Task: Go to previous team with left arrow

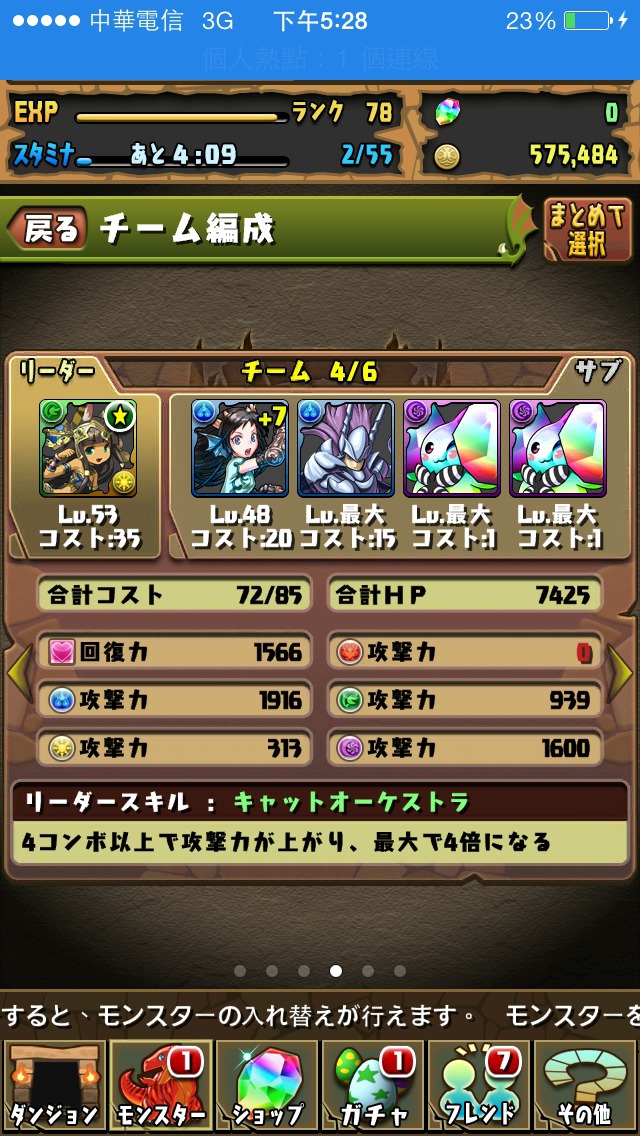Action: 20,674
